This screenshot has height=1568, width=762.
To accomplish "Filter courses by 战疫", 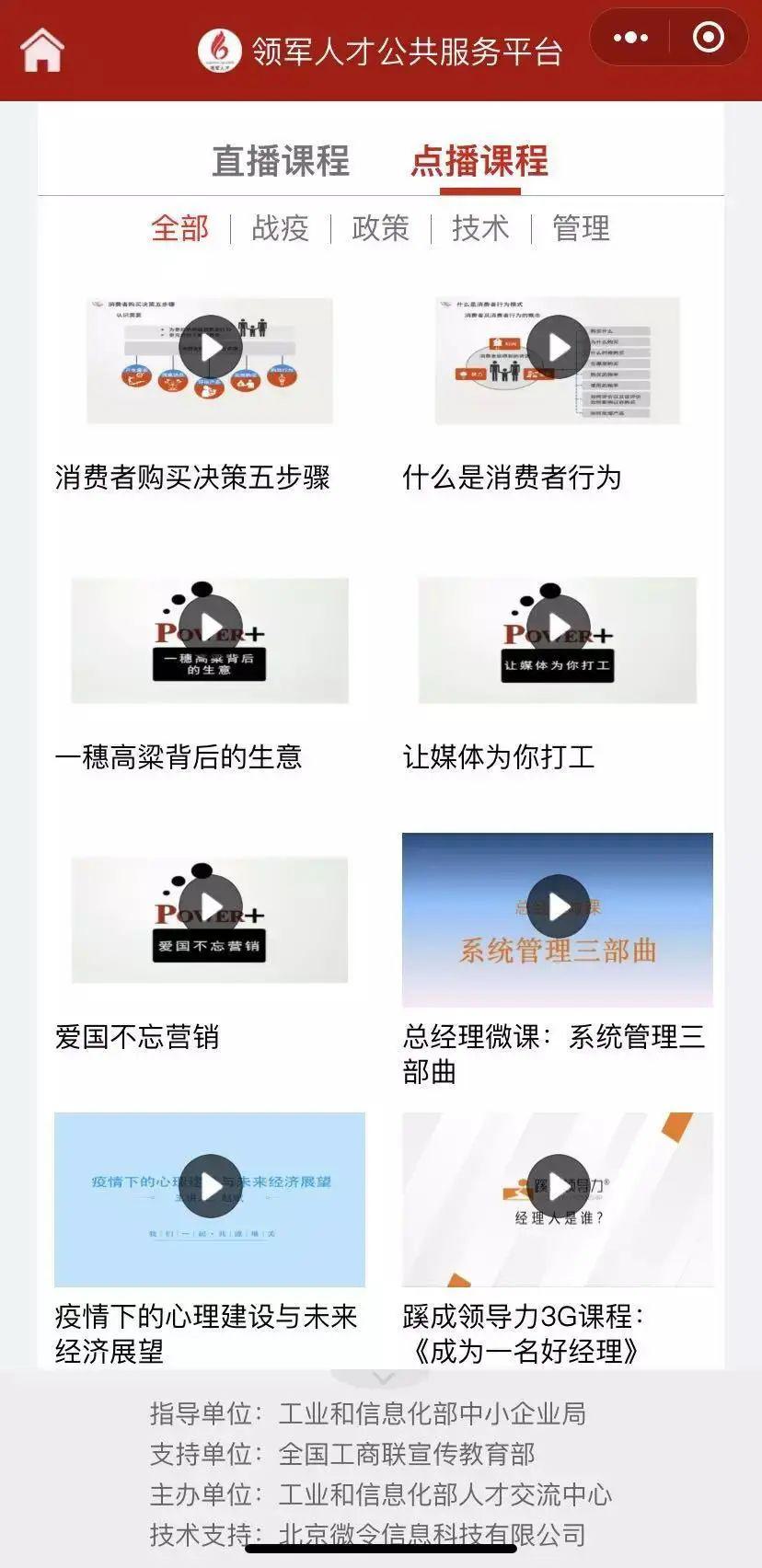I will coord(280,228).
